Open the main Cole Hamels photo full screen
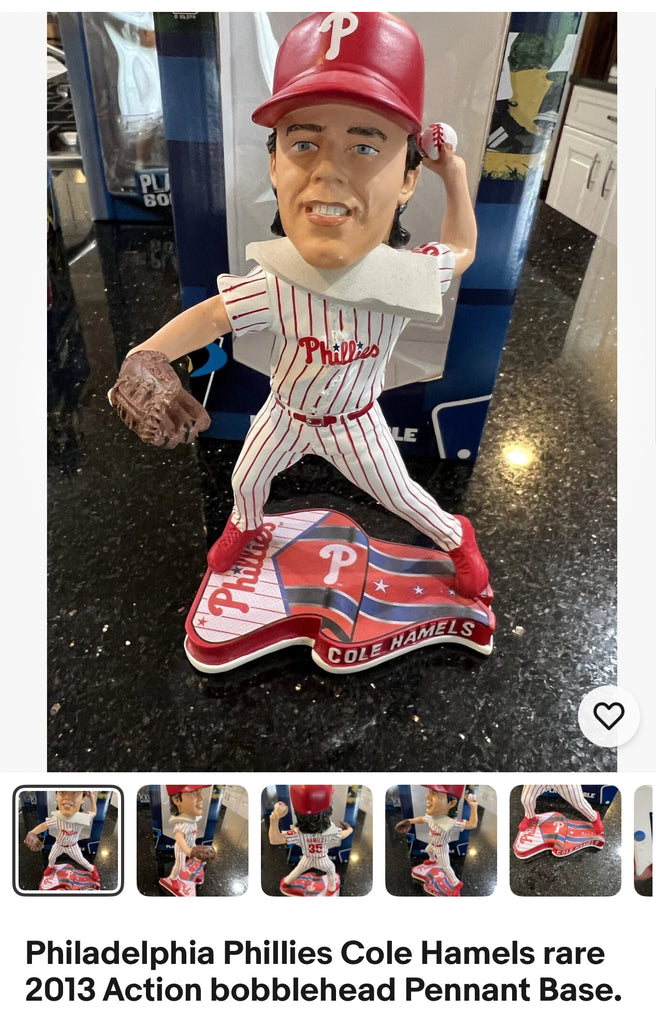The height and width of the screenshot is (1024, 656). point(331,390)
